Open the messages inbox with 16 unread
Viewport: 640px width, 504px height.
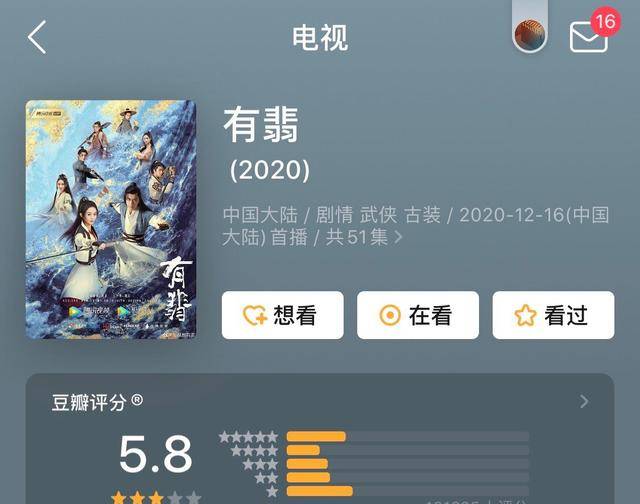tap(589, 37)
